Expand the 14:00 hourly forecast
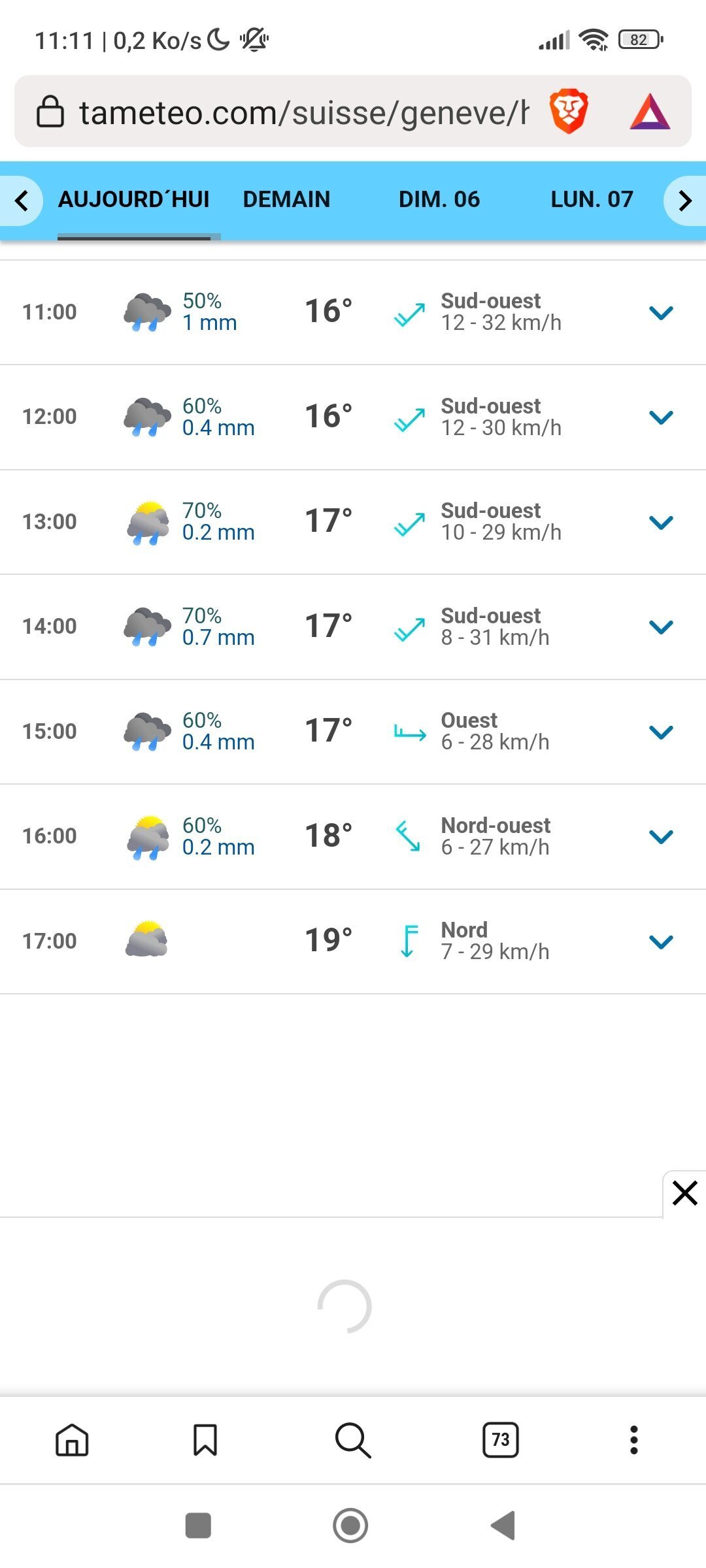 (661, 627)
